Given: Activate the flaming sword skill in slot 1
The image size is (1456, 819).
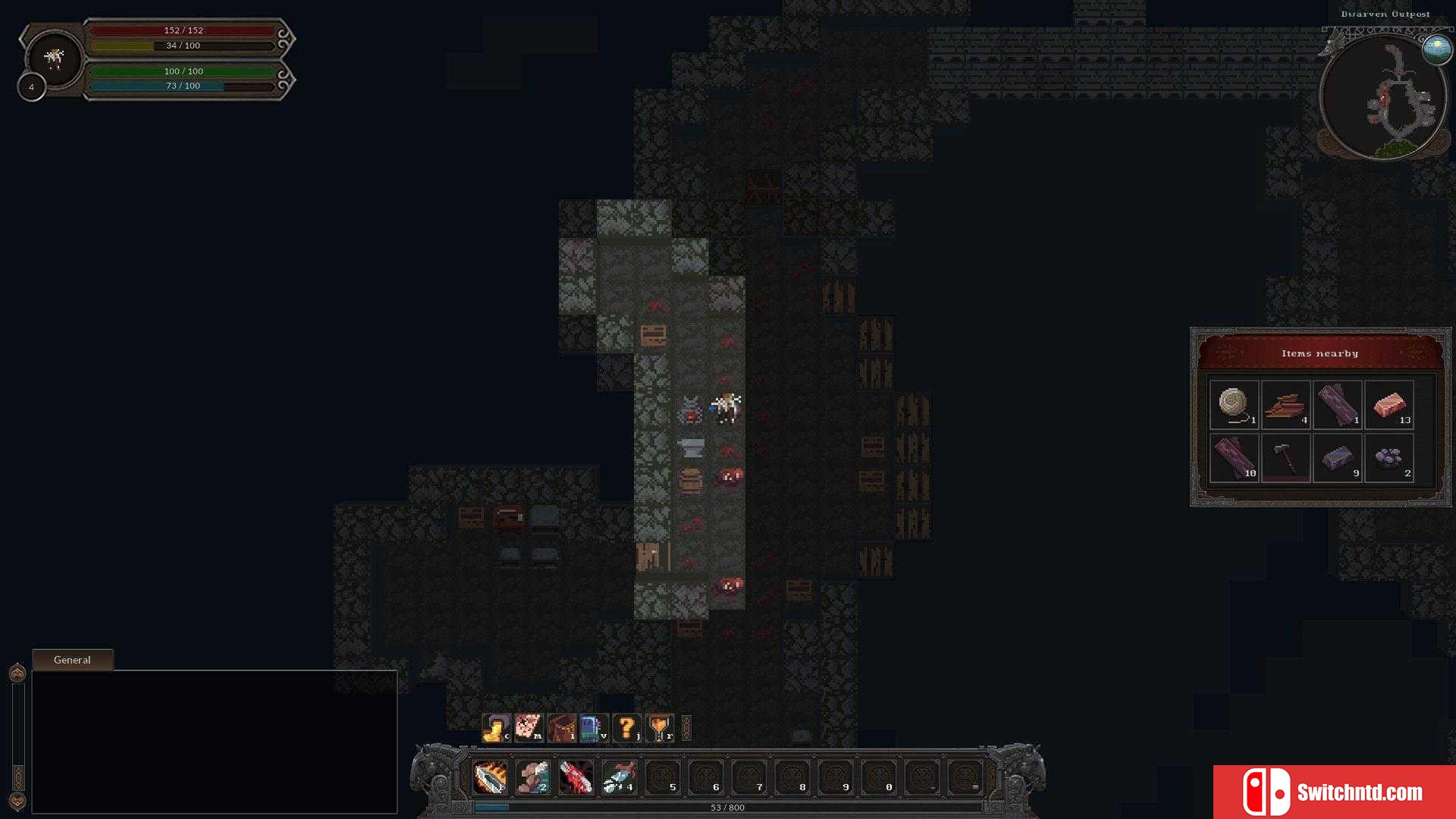Looking at the screenshot, I should [490, 777].
